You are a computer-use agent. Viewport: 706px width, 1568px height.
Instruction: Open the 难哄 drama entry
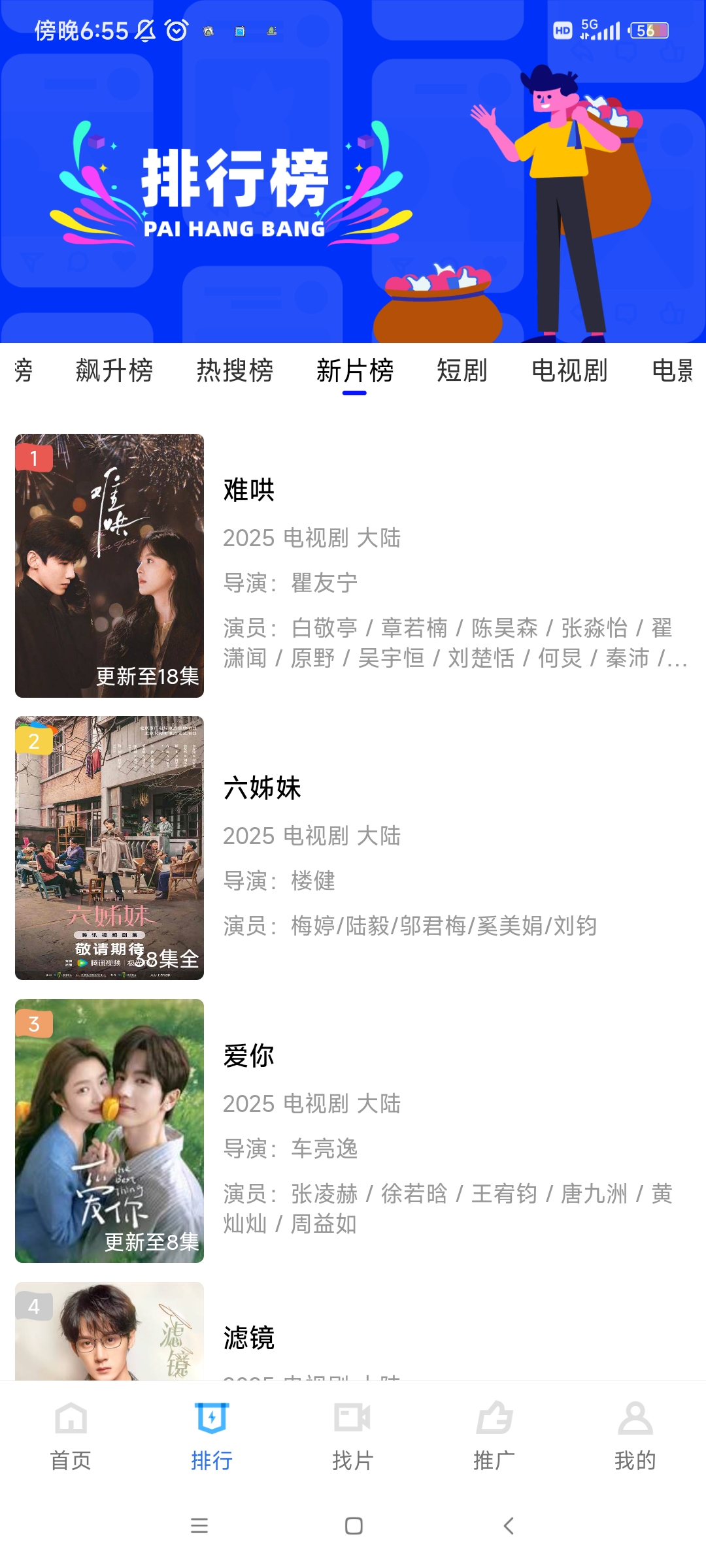pyautogui.click(x=249, y=490)
